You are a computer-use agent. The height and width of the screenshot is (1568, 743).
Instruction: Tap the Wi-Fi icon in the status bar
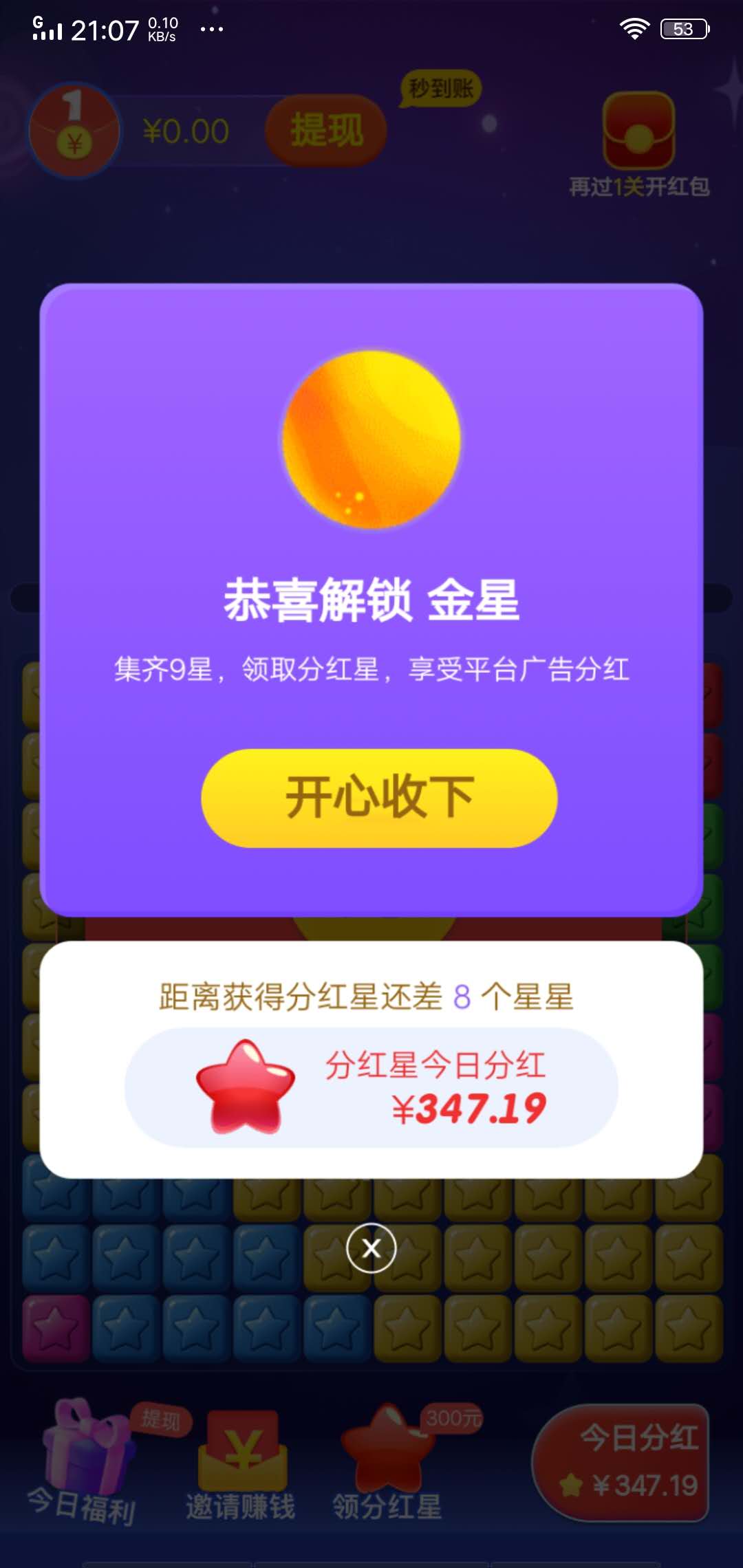pyautogui.click(x=633, y=28)
